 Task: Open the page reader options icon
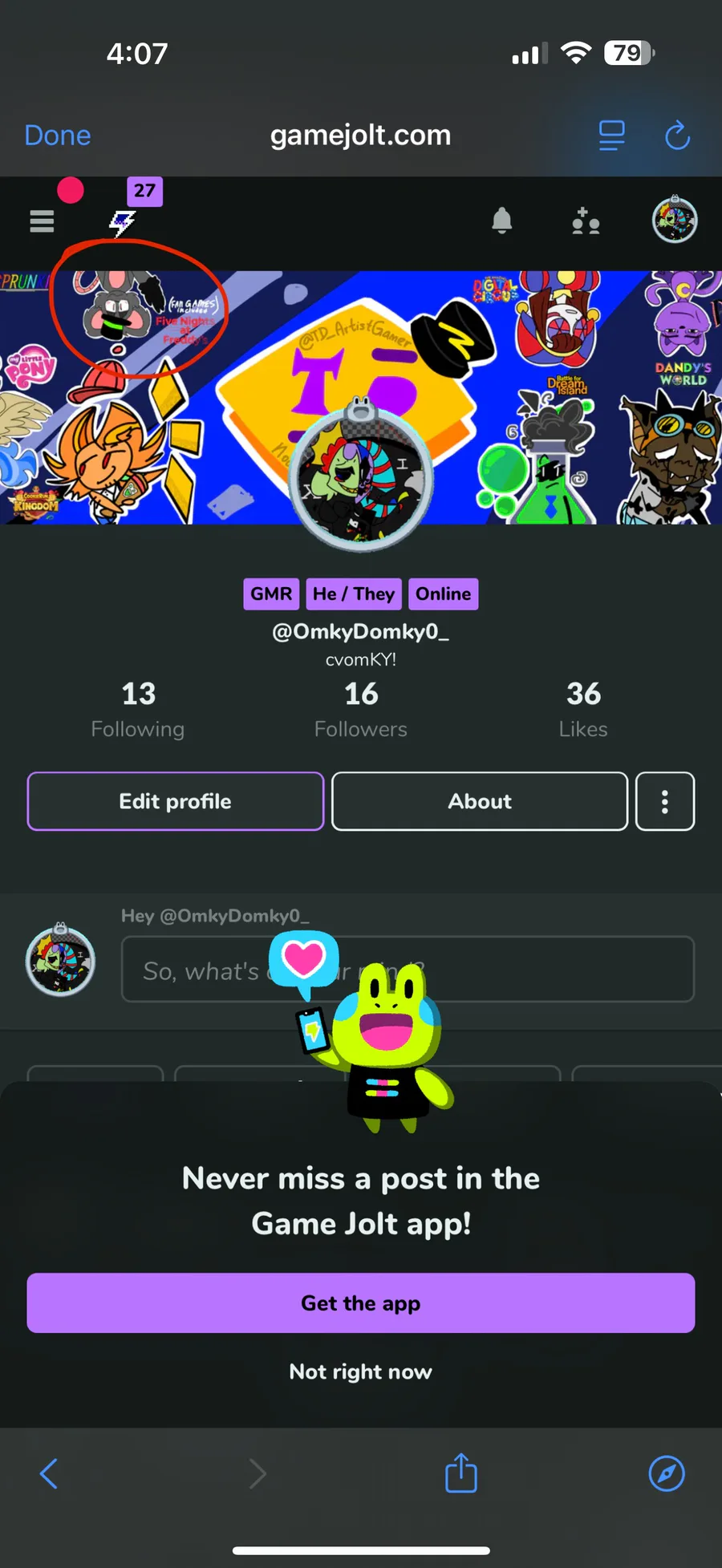click(612, 136)
